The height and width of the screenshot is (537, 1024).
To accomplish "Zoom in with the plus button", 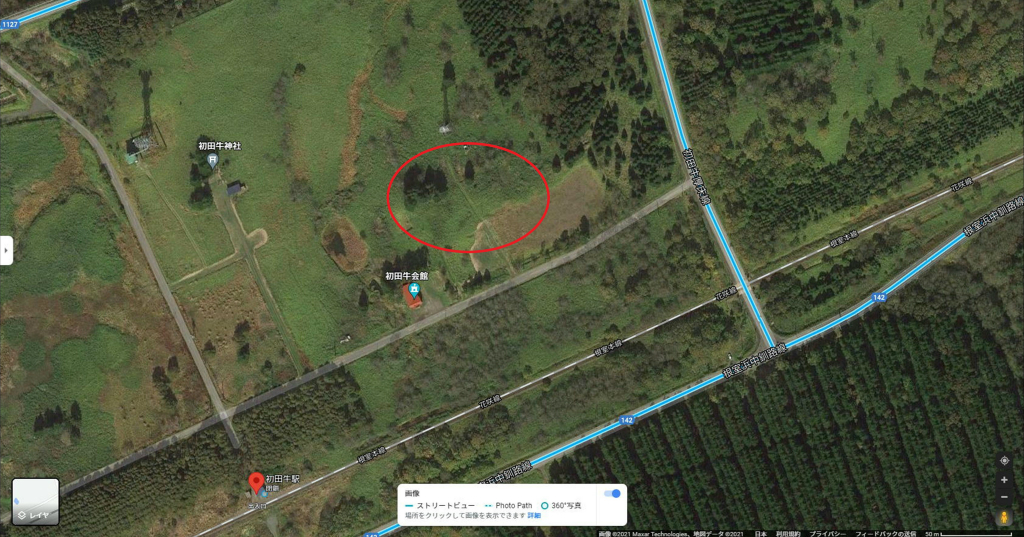I will click(x=1004, y=480).
